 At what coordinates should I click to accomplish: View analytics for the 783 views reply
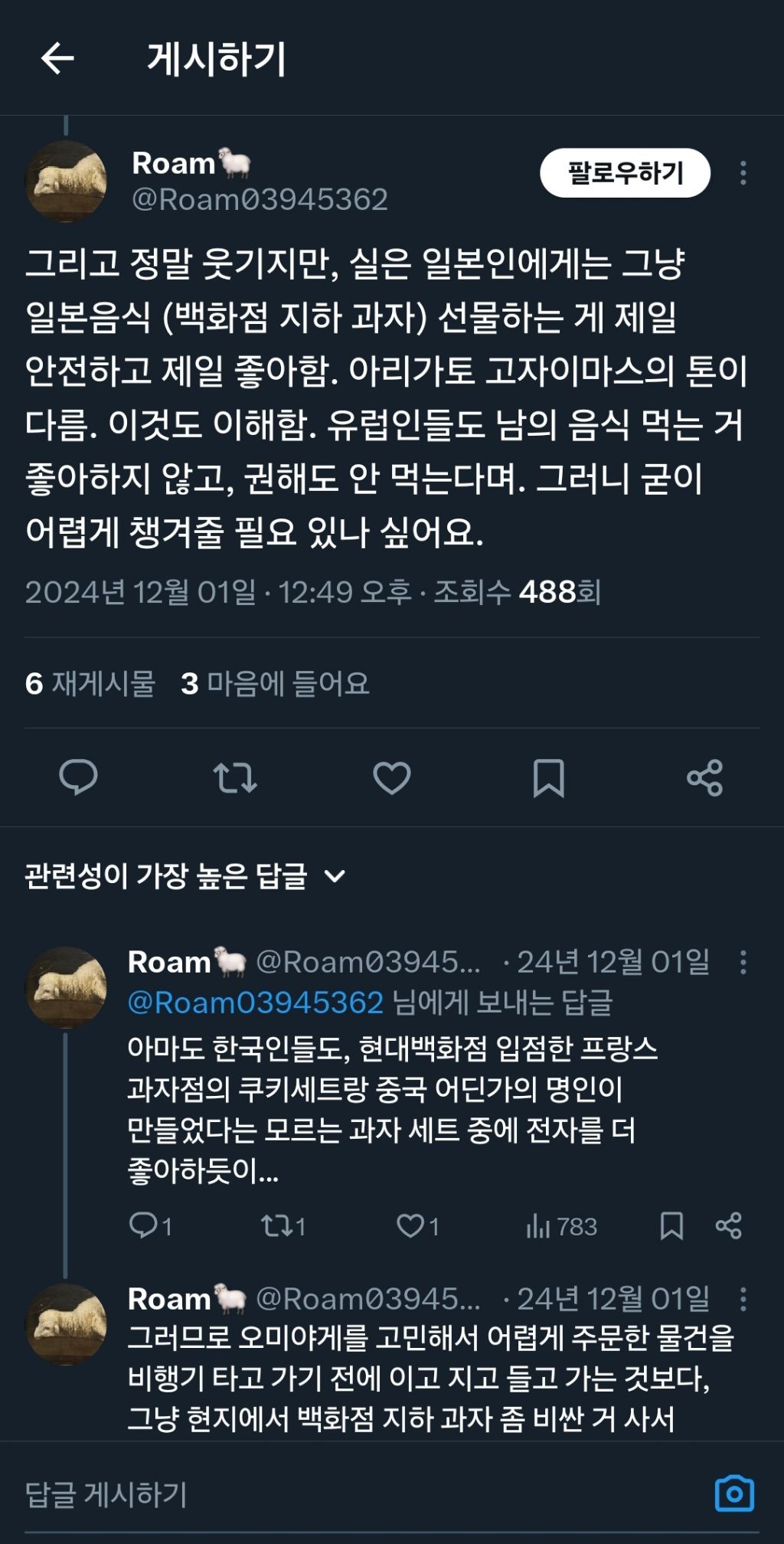click(x=561, y=1226)
